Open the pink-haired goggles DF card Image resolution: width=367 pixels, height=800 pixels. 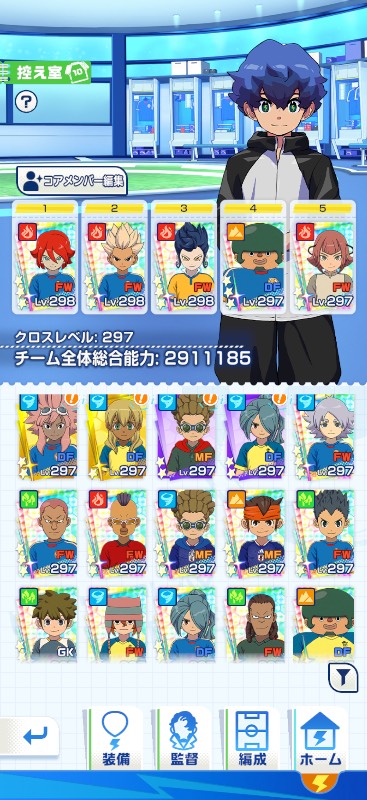pos(46,436)
